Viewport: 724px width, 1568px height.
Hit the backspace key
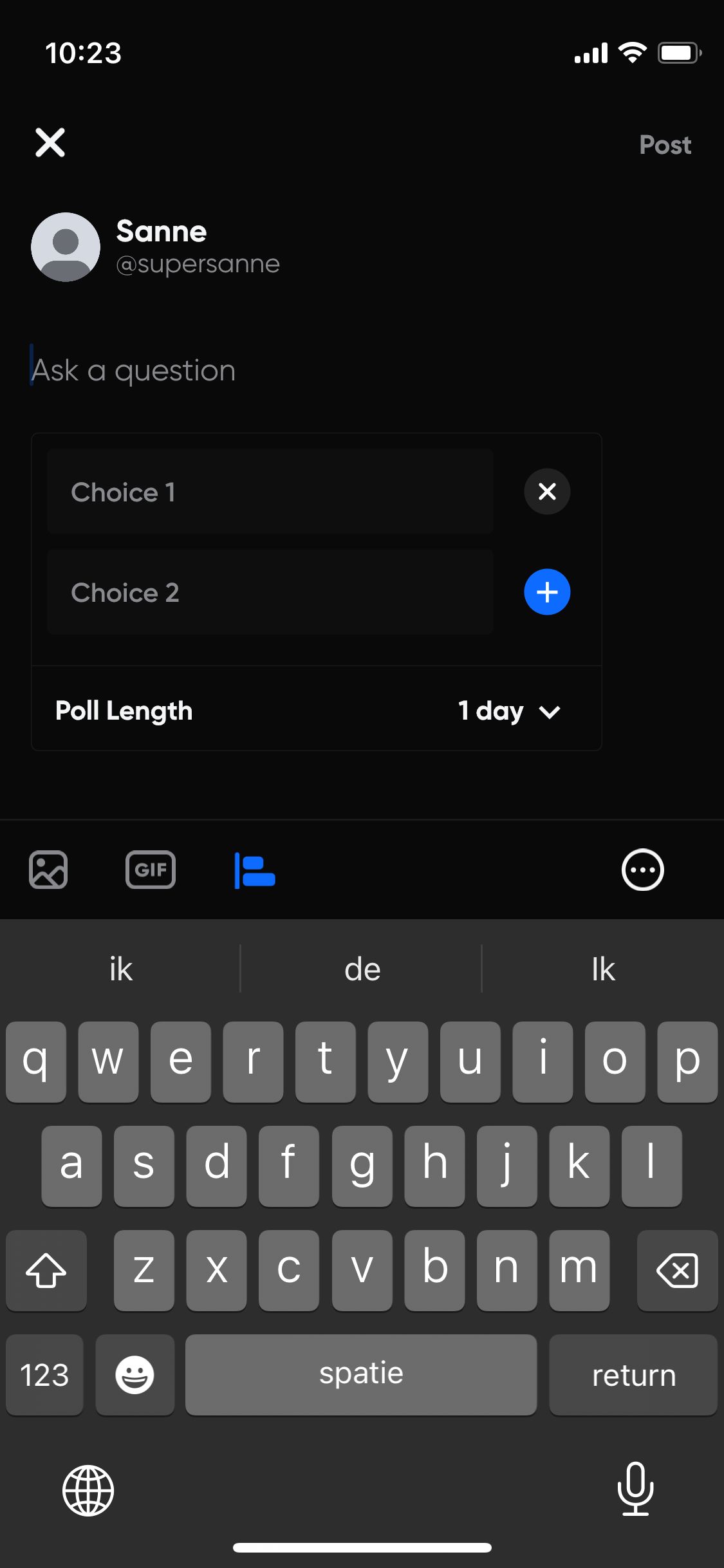[677, 1271]
